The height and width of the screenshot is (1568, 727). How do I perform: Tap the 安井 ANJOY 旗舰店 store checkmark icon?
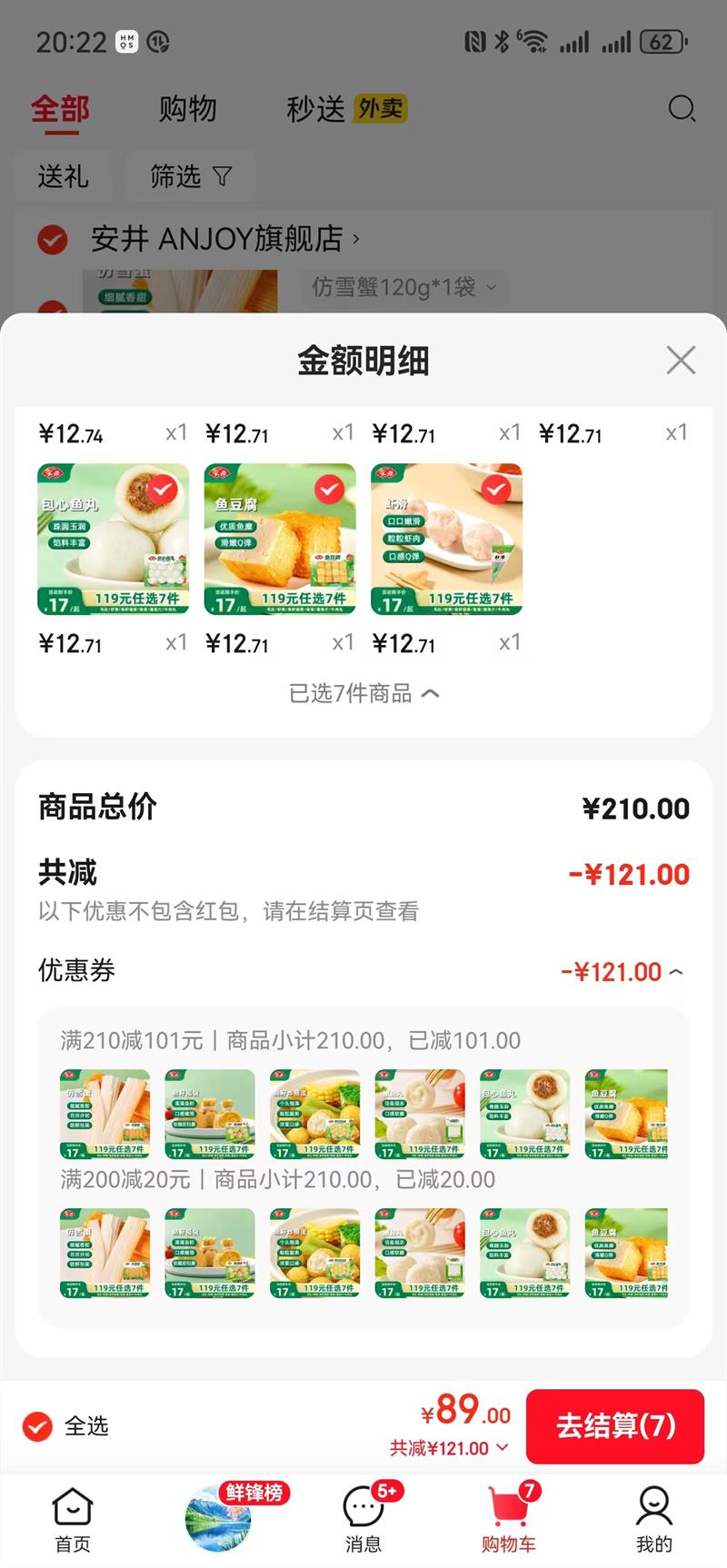click(52, 240)
